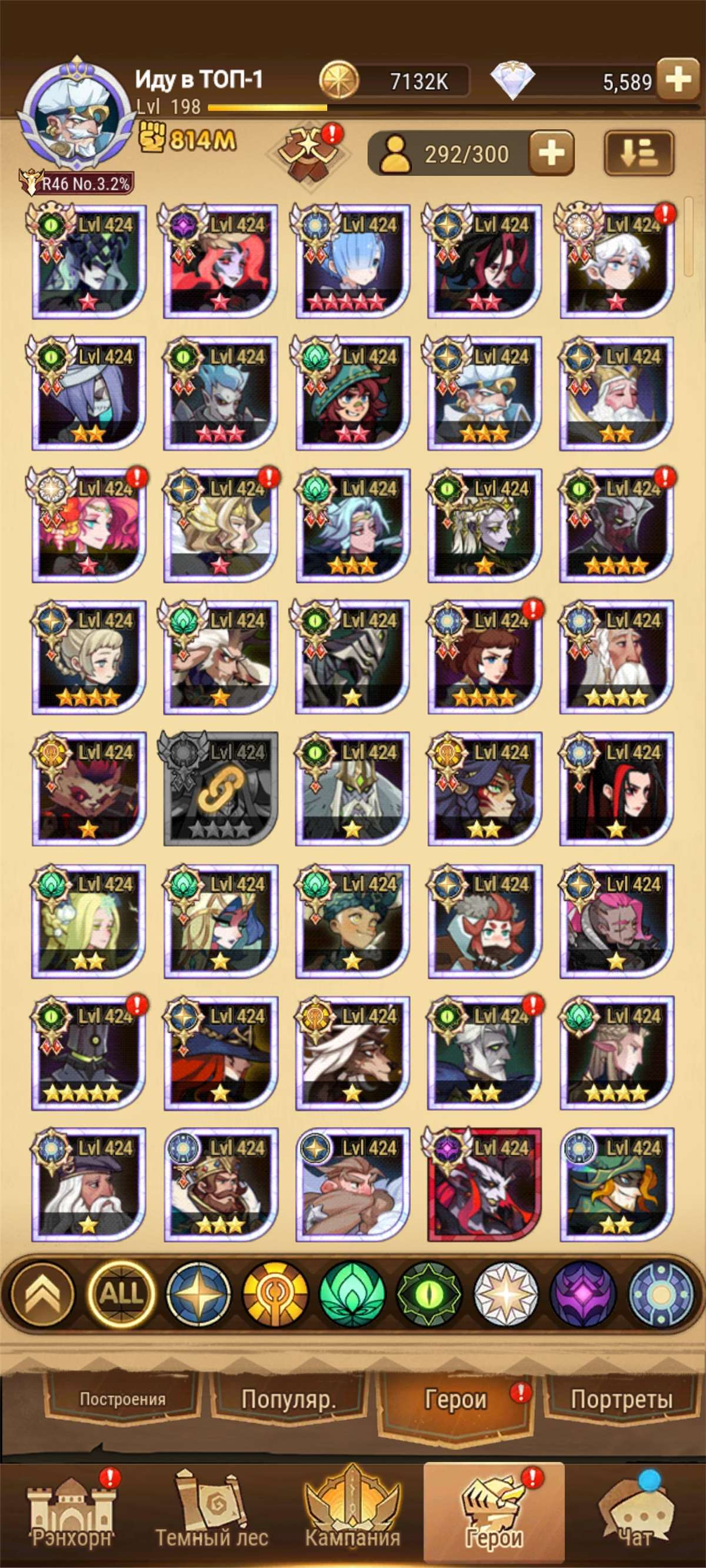Switch to the Построения tab

tap(122, 1400)
